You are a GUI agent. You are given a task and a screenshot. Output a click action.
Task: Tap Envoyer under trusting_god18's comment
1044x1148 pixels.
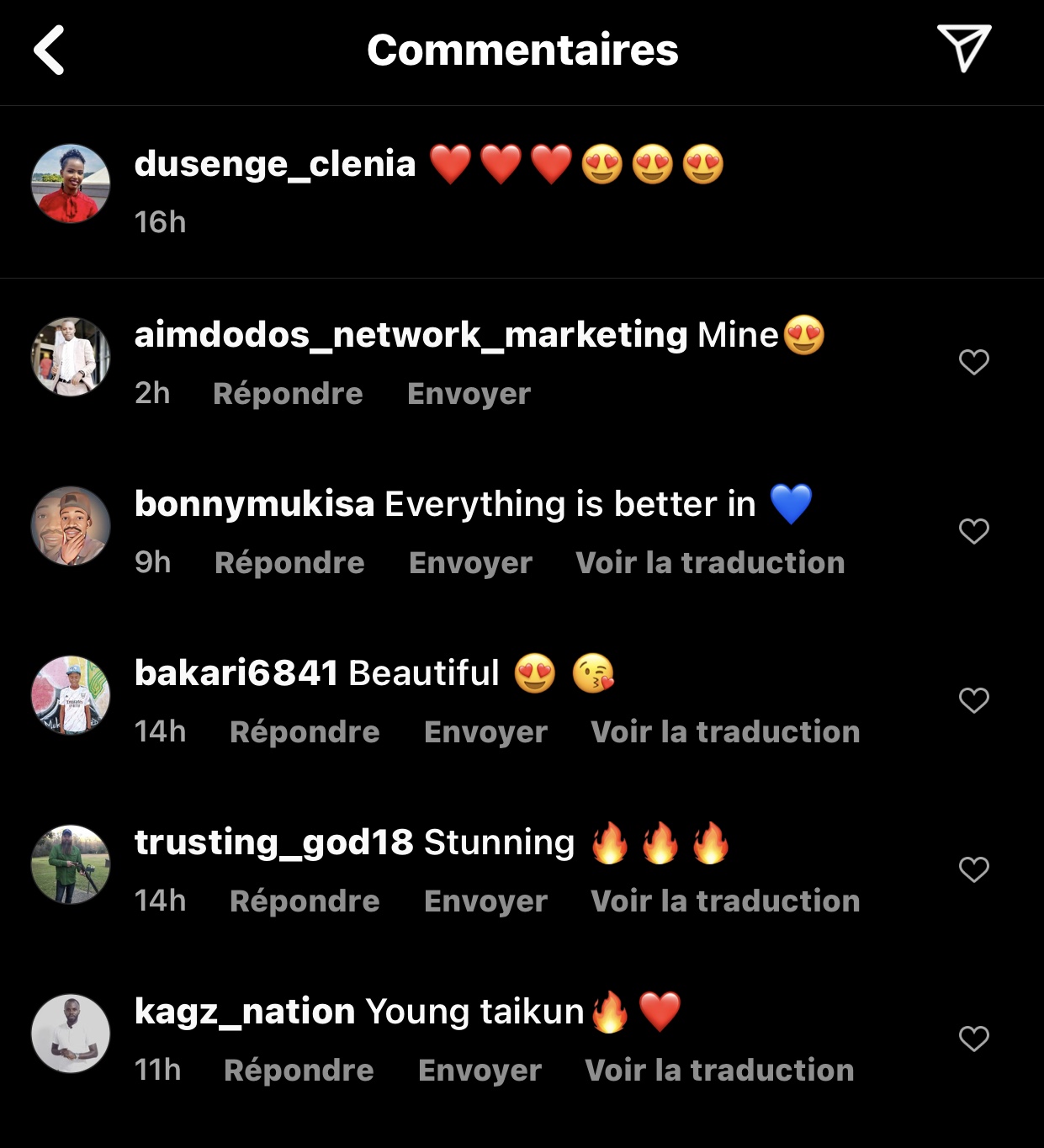pos(485,901)
